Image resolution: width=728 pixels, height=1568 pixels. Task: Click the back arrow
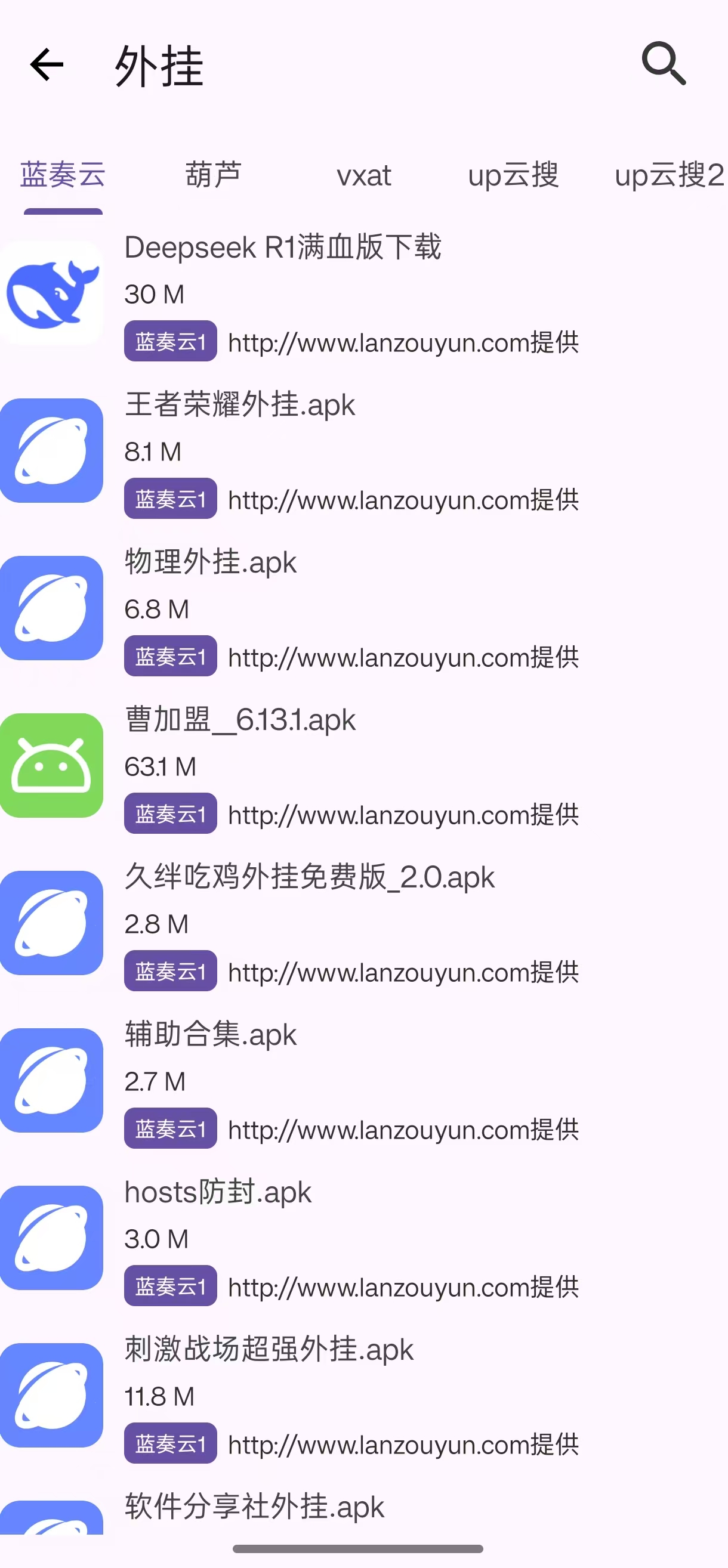click(46, 66)
